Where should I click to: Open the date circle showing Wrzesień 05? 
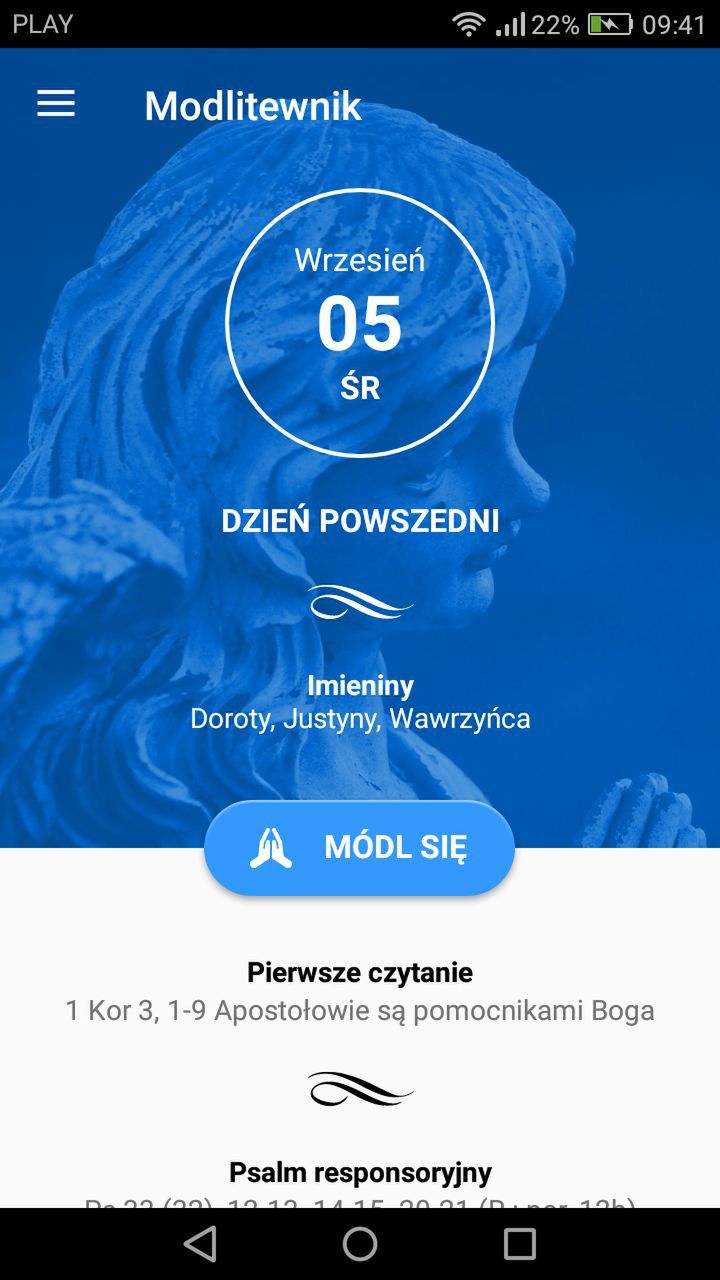click(360, 323)
